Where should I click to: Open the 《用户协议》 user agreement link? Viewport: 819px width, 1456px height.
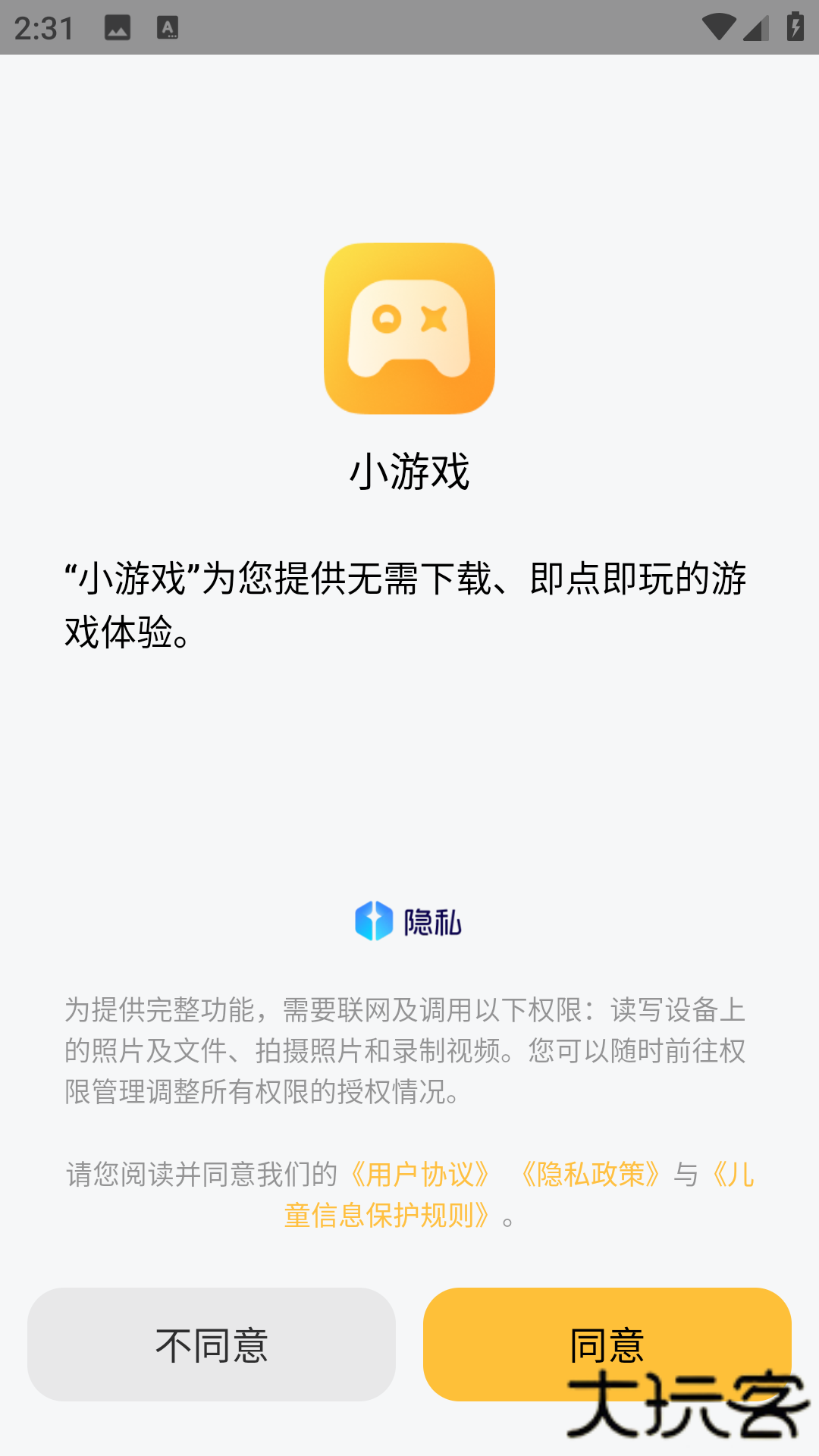click(x=420, y=1172)
